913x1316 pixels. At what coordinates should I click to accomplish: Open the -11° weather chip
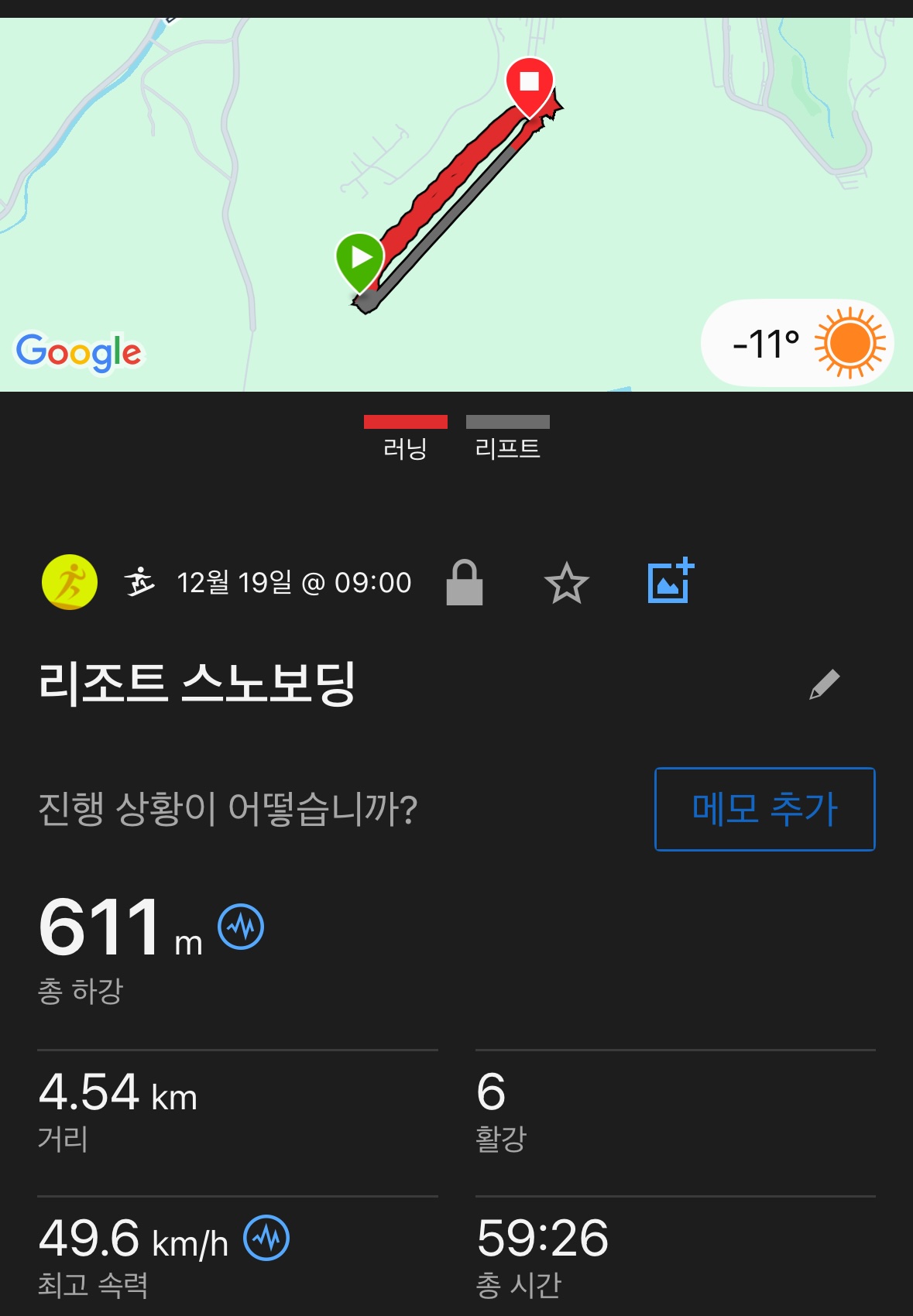(797, 344)
